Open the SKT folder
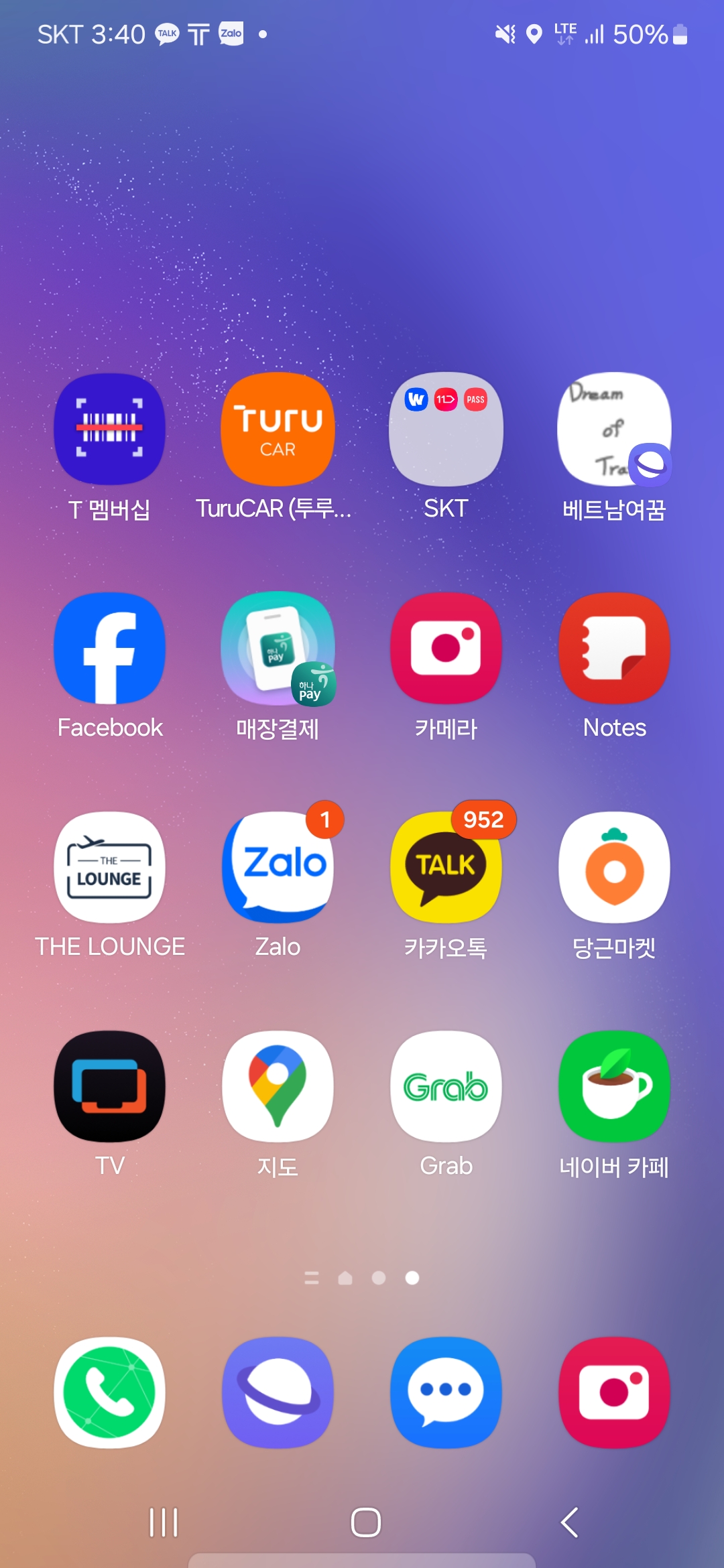 click(446, 430)
